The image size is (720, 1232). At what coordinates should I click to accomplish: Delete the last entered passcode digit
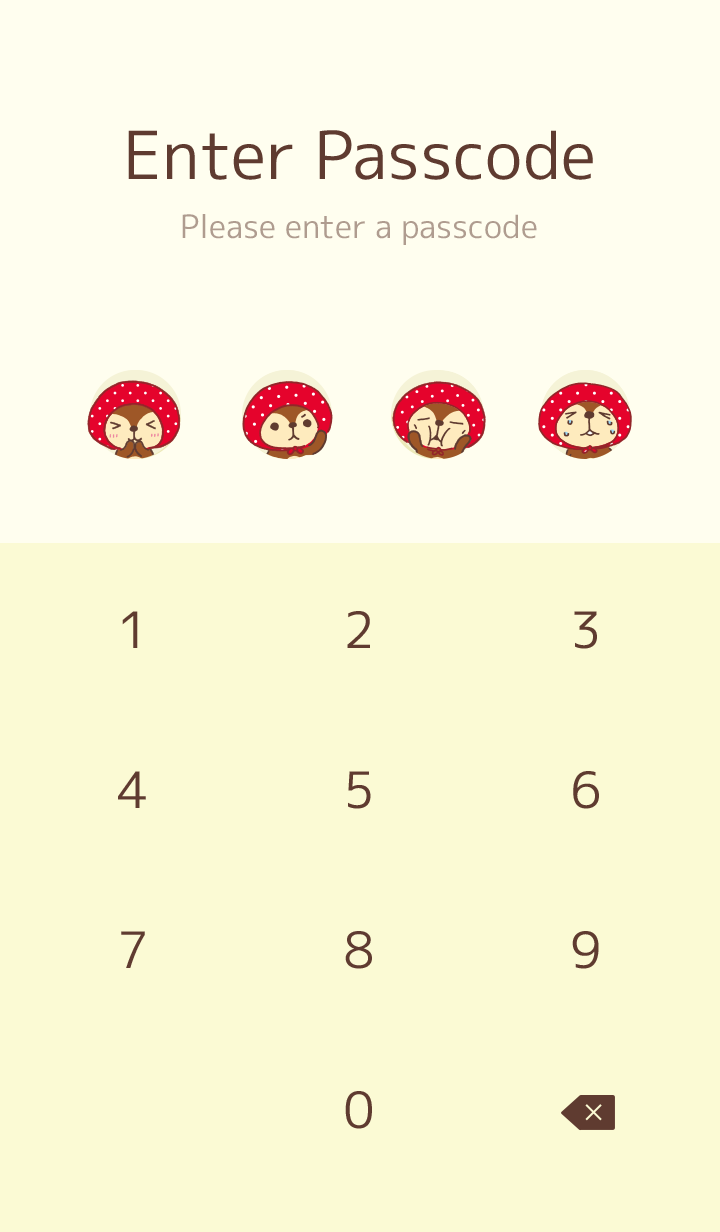(x=589, y=1112)
